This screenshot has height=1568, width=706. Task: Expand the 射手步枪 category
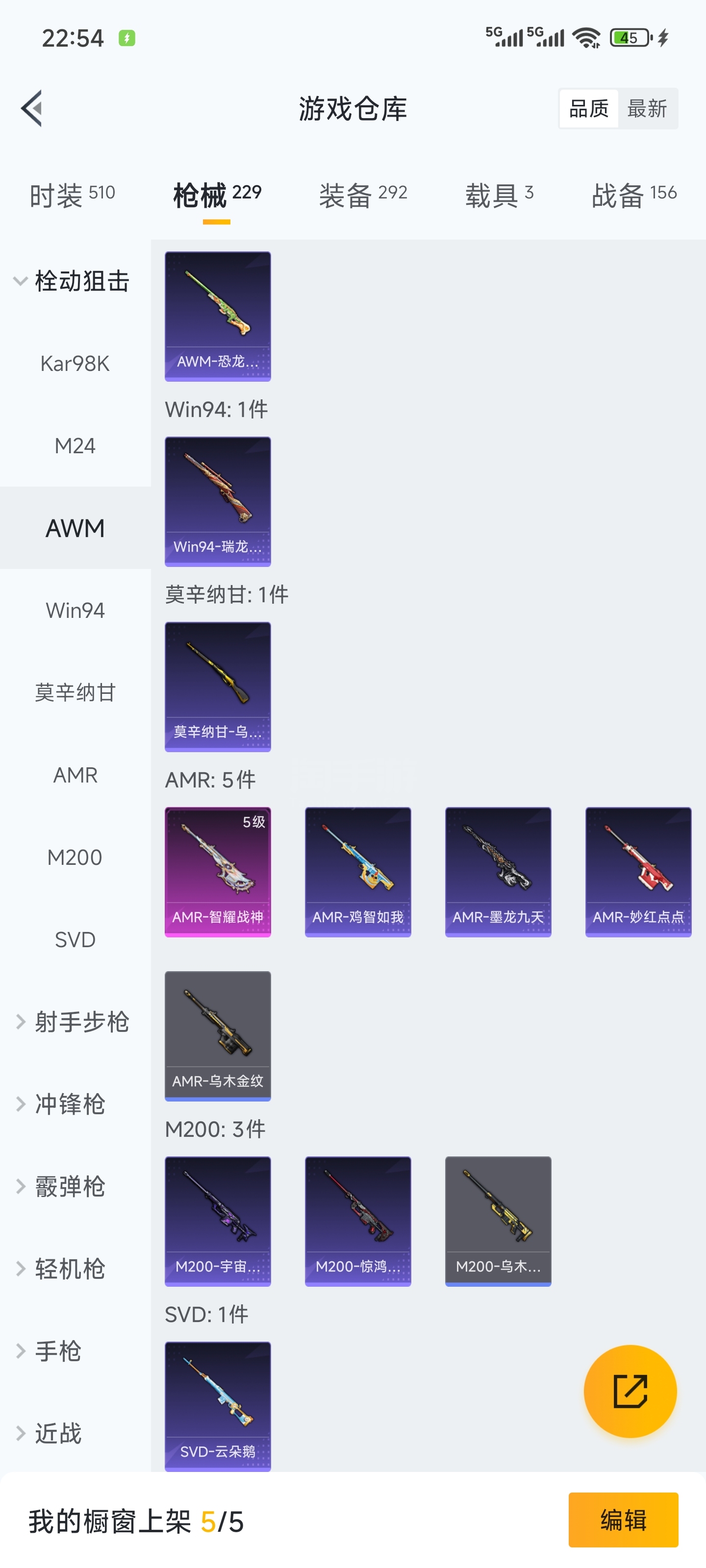point(72,1021)
